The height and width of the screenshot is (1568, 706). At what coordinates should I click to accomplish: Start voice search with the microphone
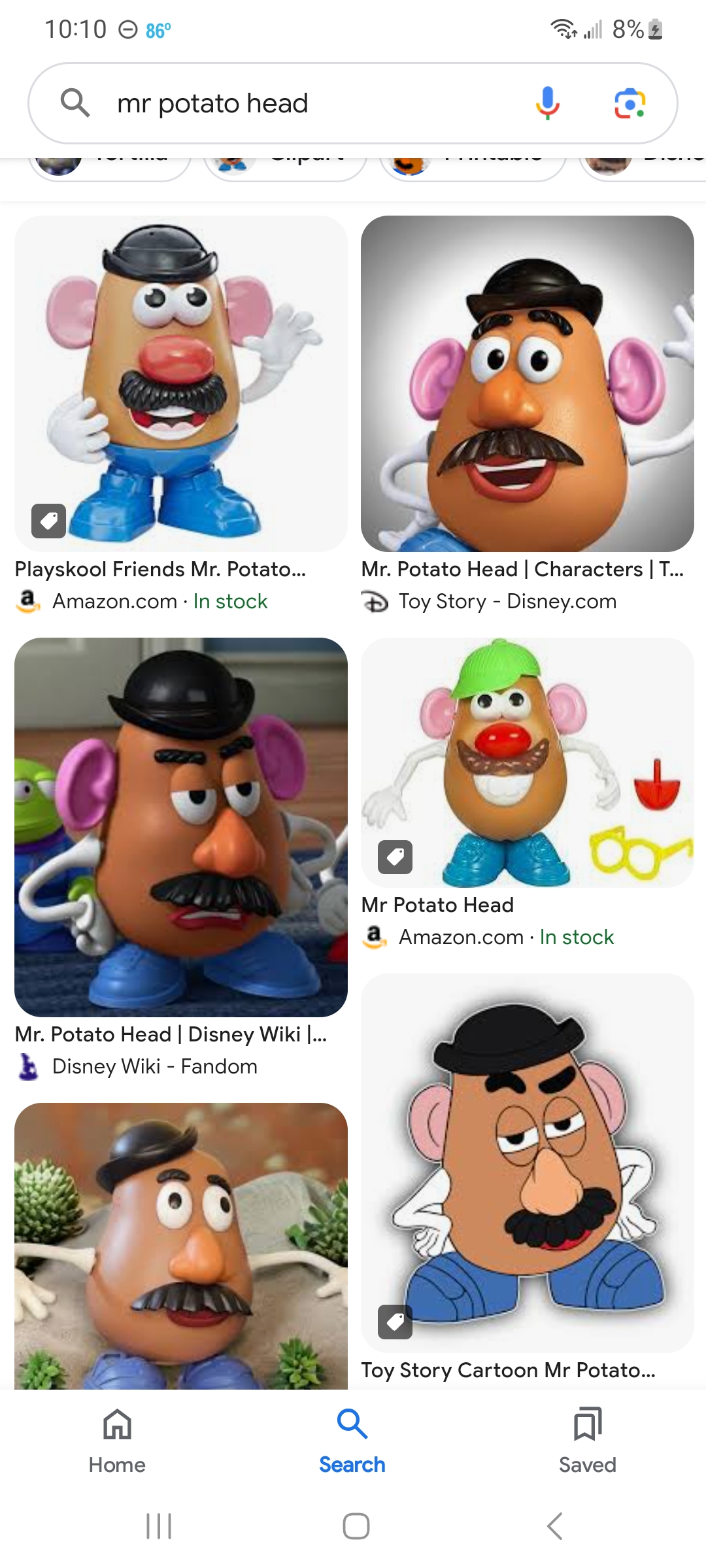point(547,103)
